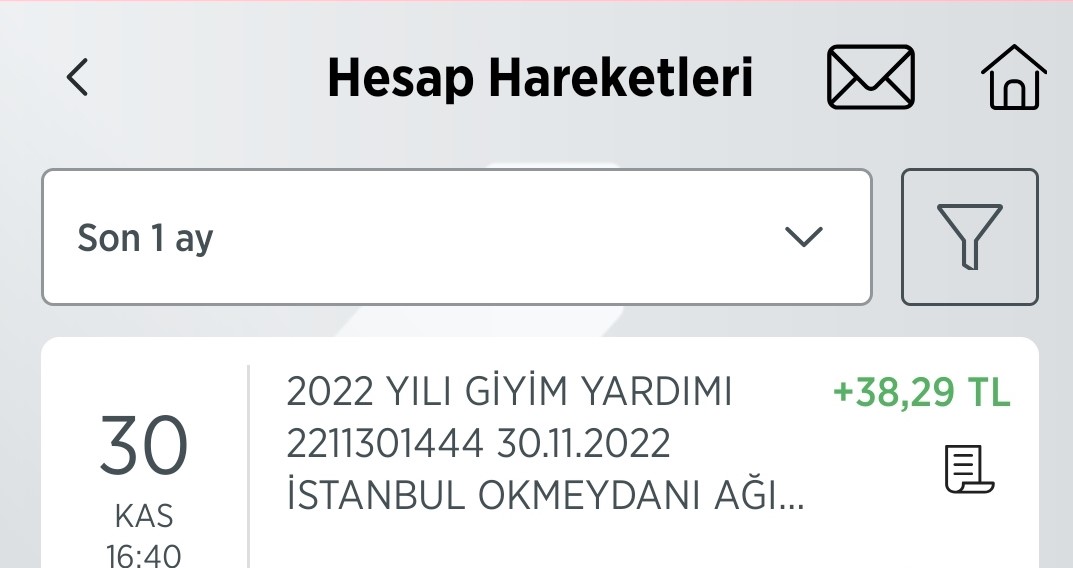Viewport: 1073px width, 568px height.
Task: Open the transaction filter funnel
Action: click(969, 237)
